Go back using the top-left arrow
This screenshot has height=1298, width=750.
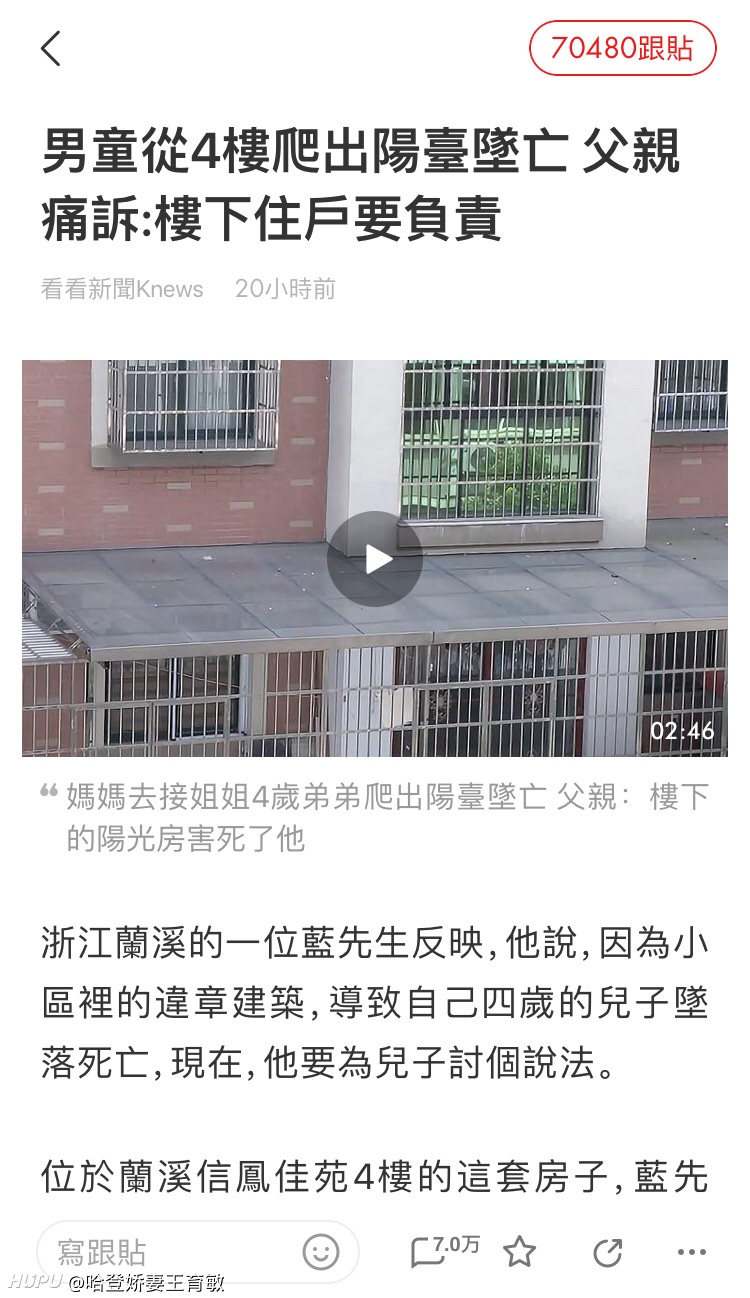coord(51,48)
